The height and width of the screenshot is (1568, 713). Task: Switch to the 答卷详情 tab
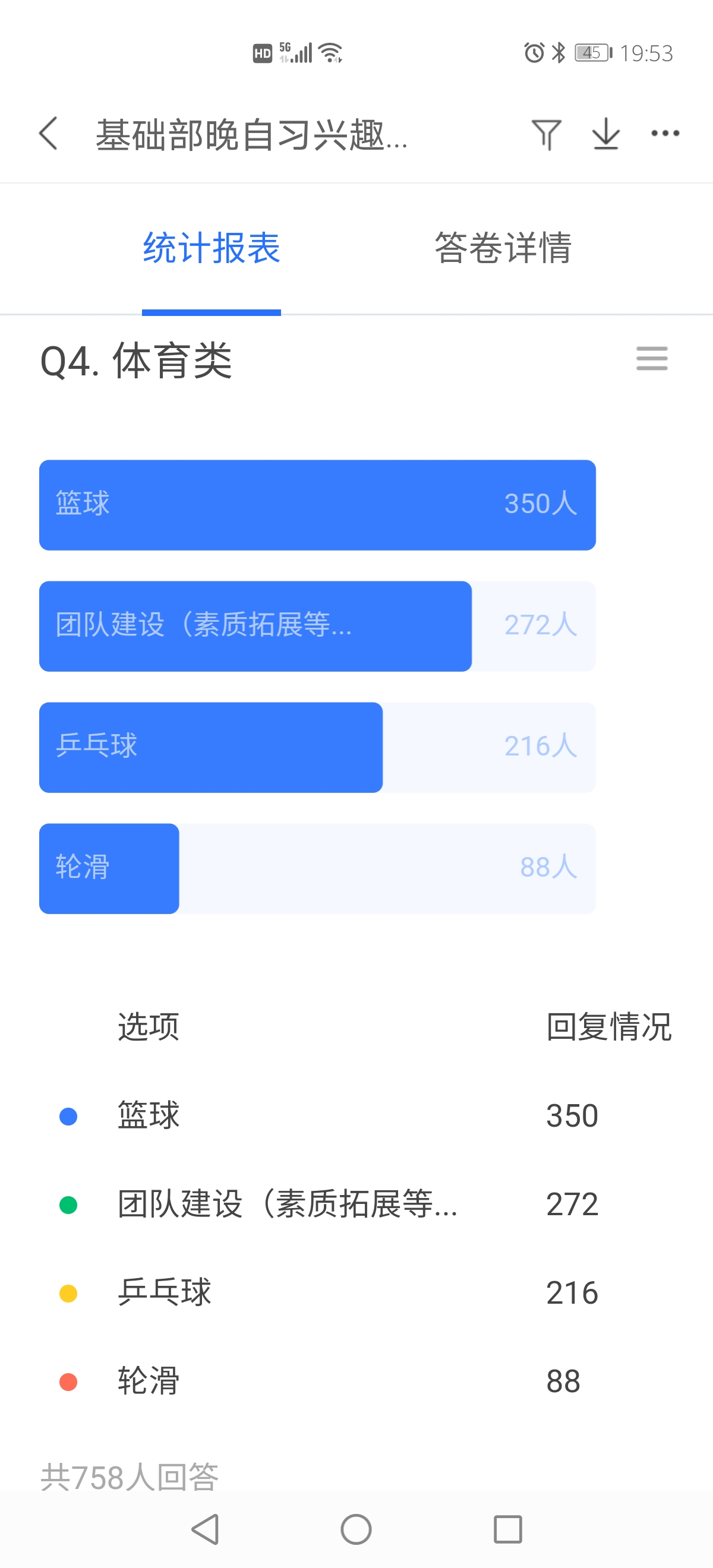[503, 248]
